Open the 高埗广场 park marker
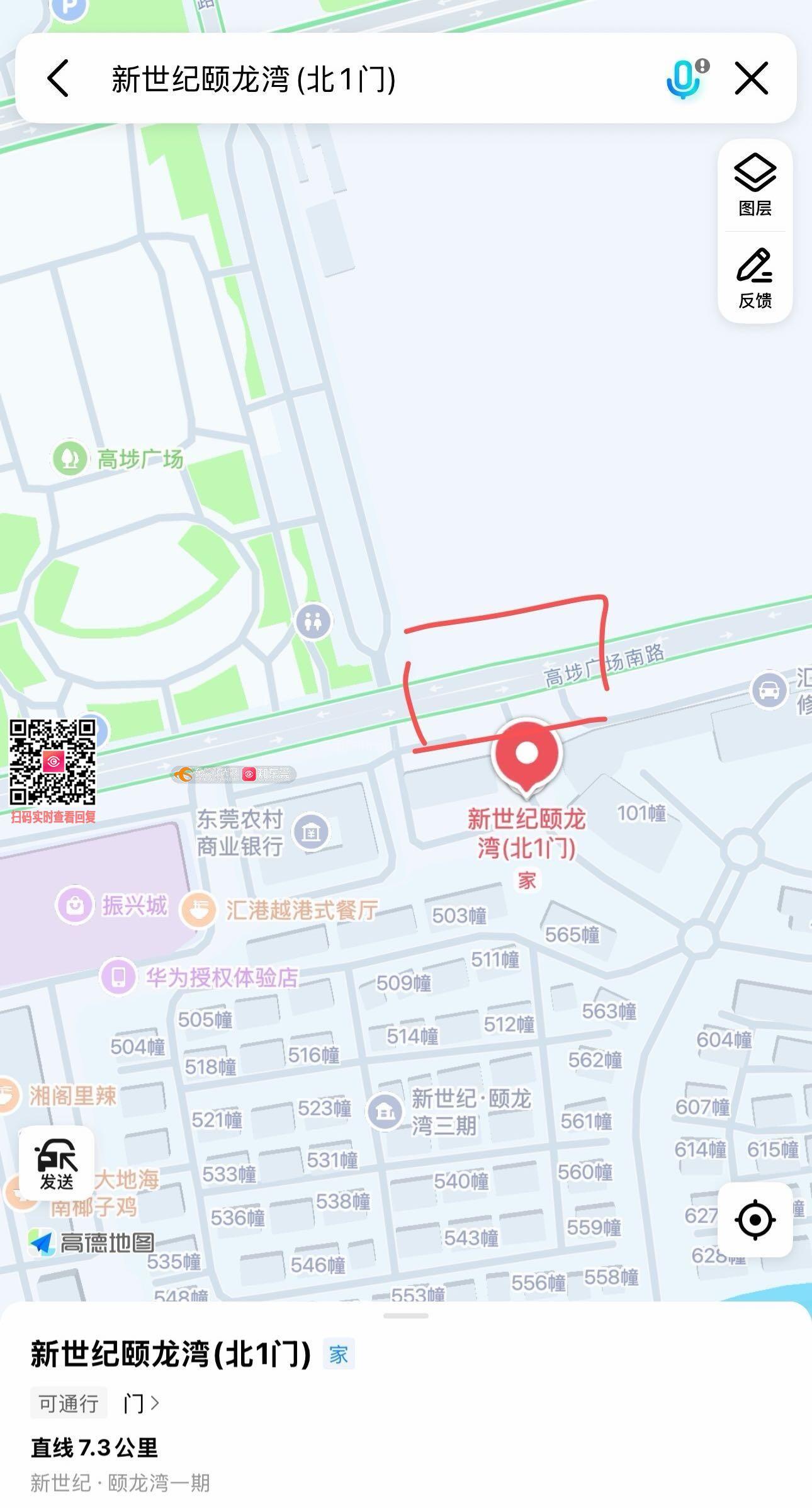Viewport: 812px width, 1508px height. [x=69, y=458]
